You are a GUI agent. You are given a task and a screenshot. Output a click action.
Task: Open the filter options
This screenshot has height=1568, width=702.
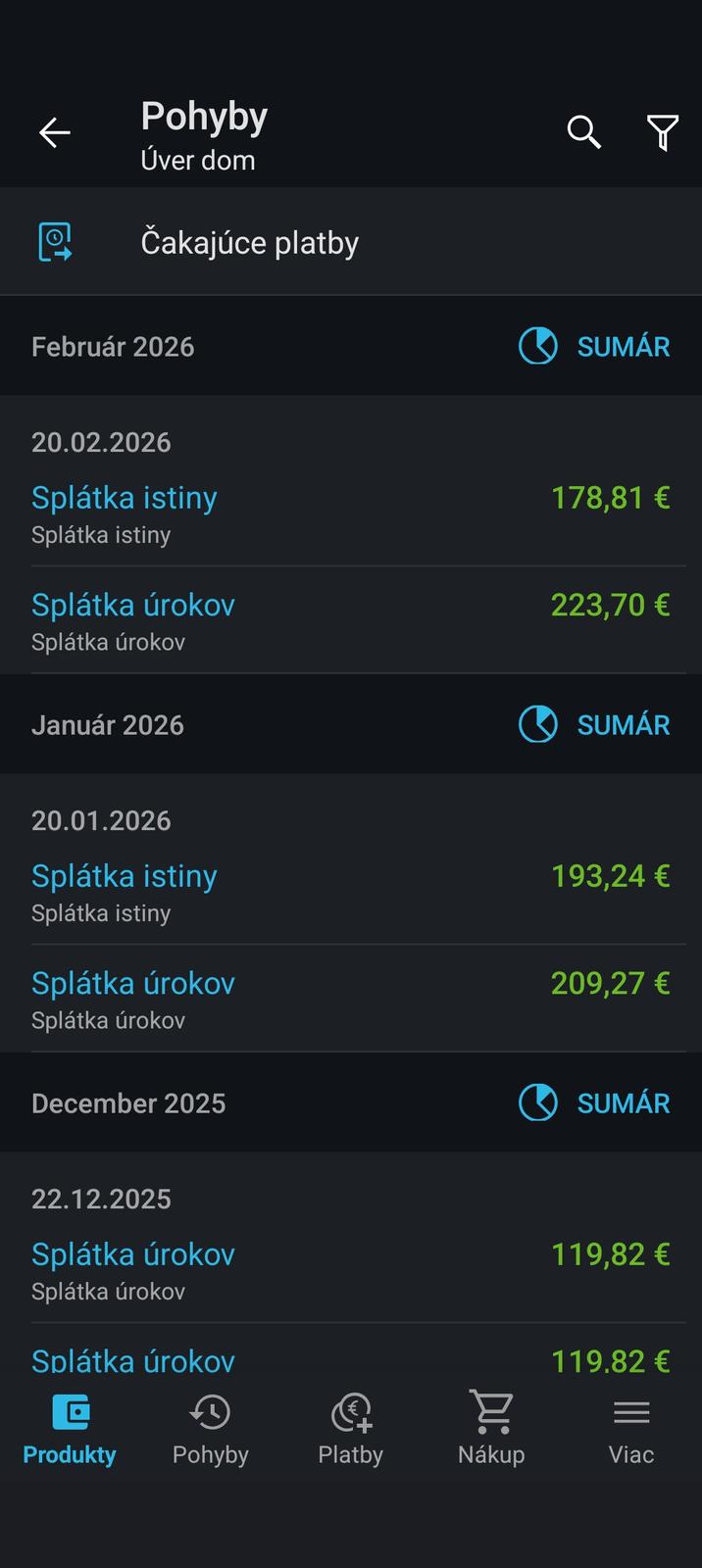663,132
